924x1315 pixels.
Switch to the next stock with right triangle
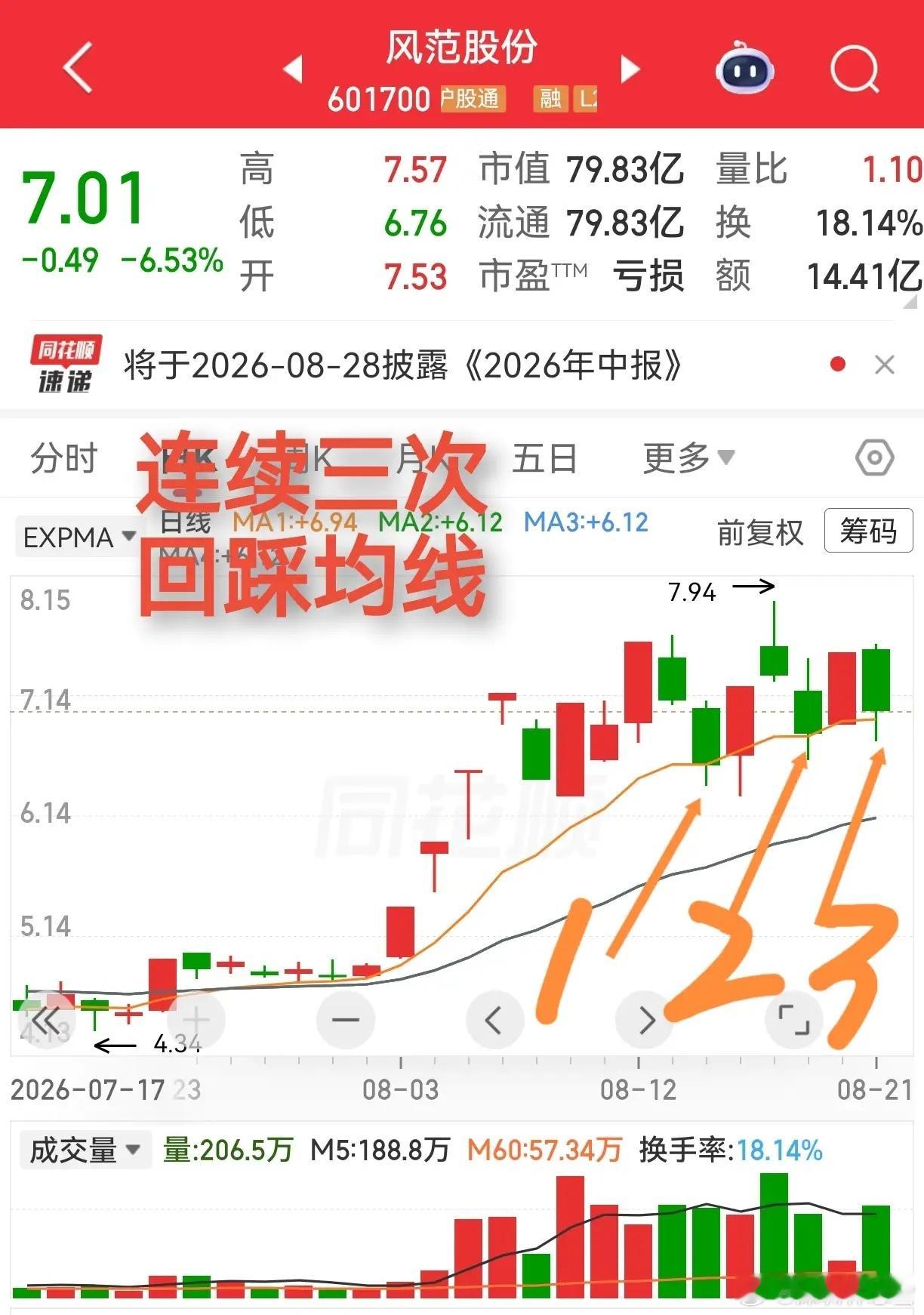click(630, 69)
